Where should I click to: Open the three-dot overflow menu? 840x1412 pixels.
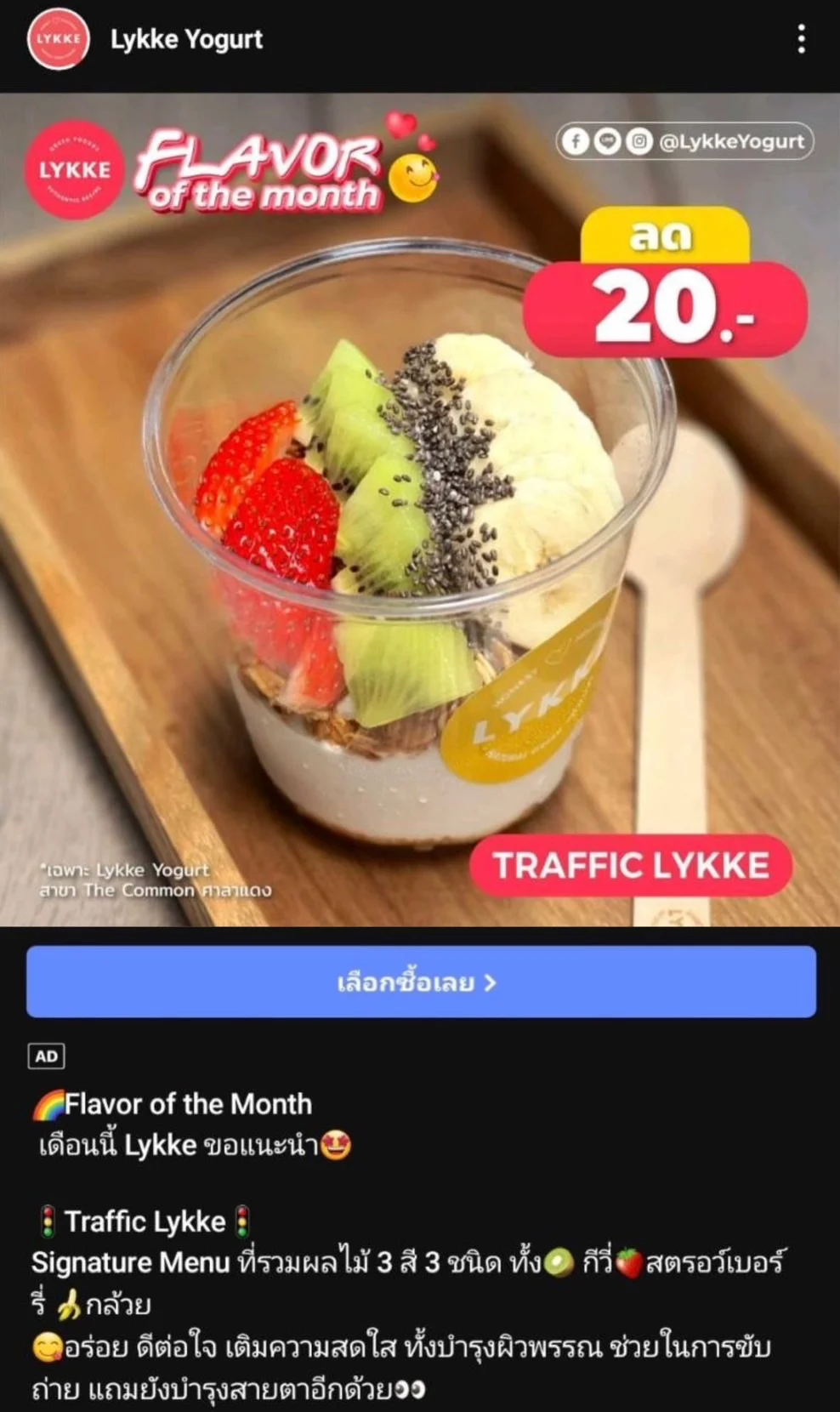pos(801,39)
